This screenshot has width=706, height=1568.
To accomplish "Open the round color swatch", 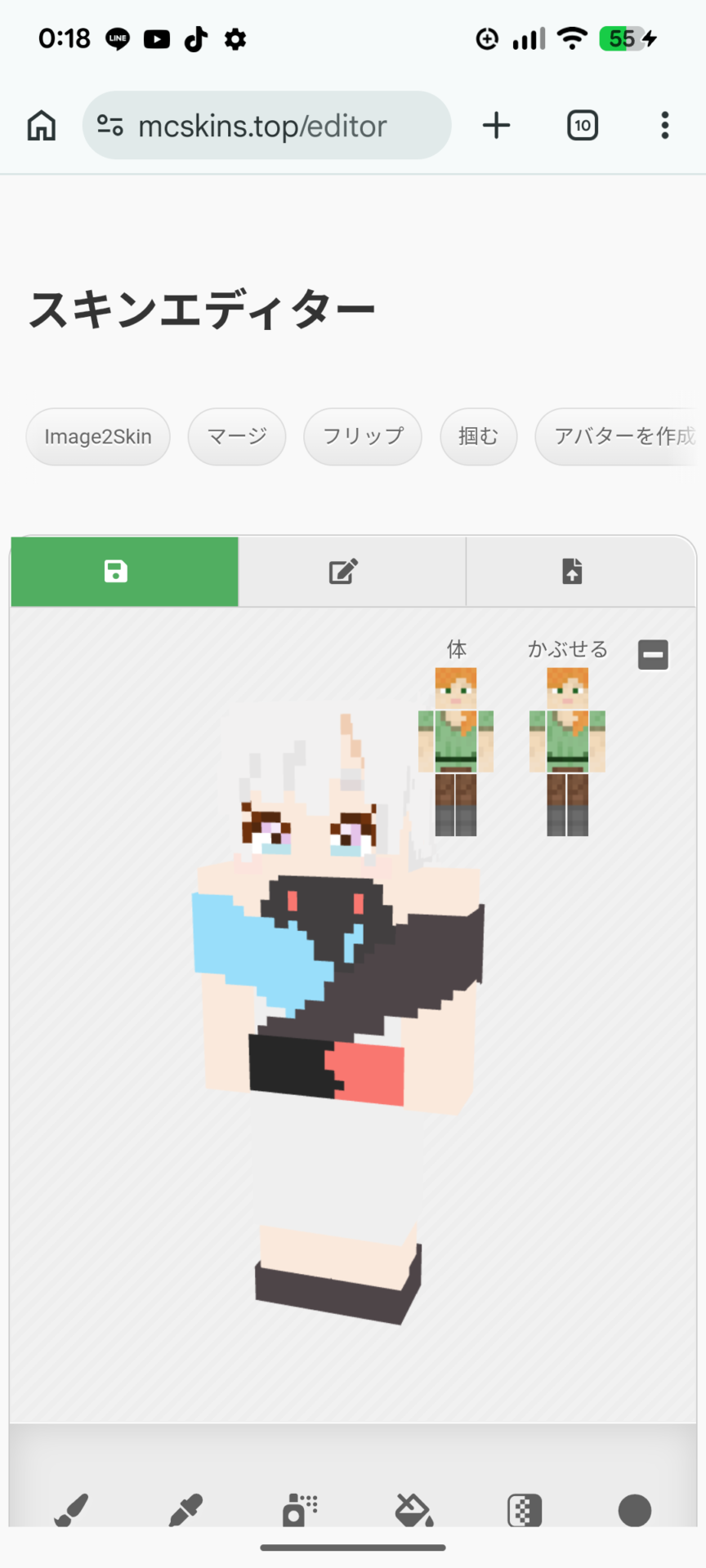I will tap(635, 1510).
